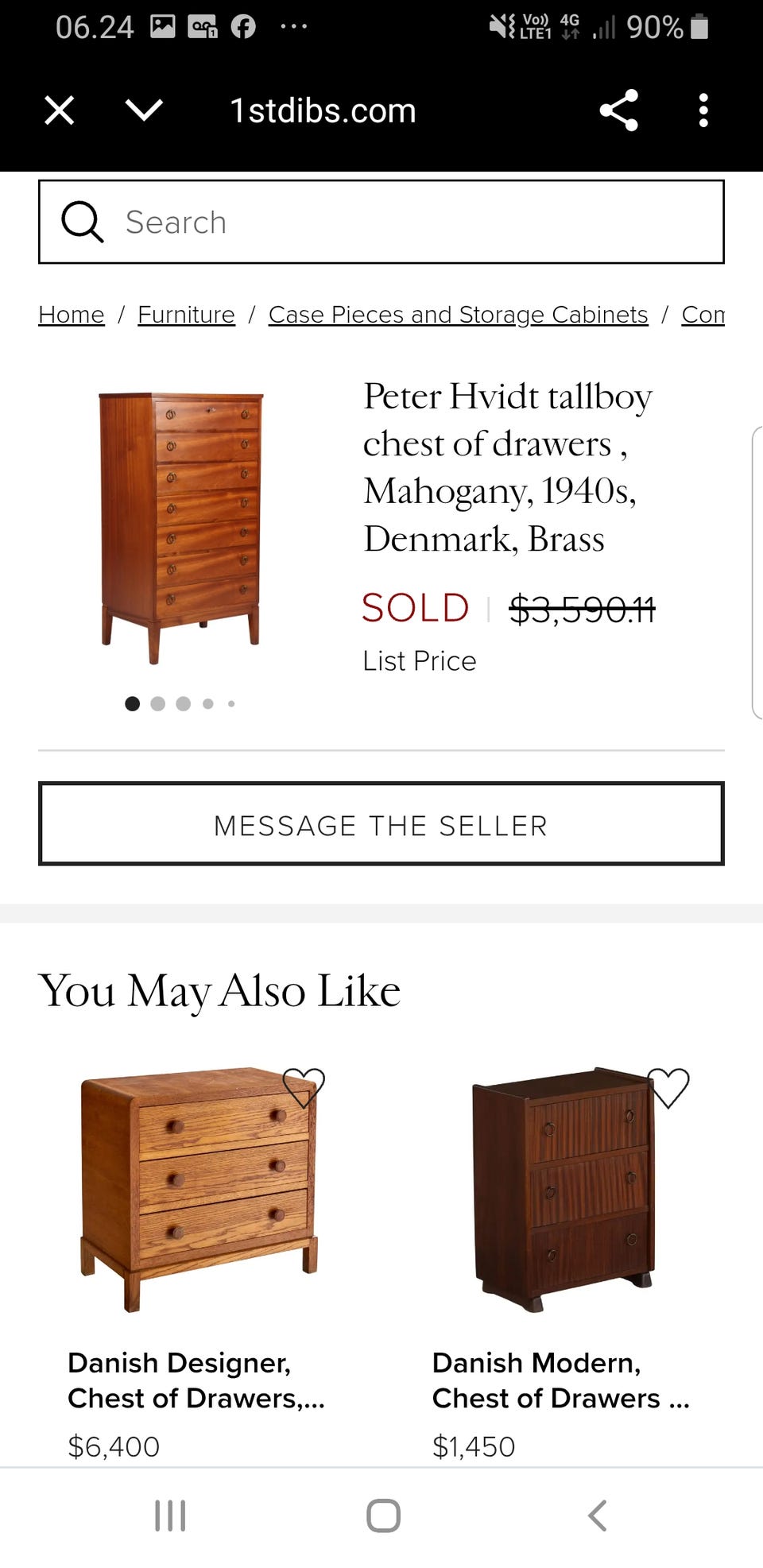Open the Danish Modern Chest of Drawers listing

pos(560,1380)
